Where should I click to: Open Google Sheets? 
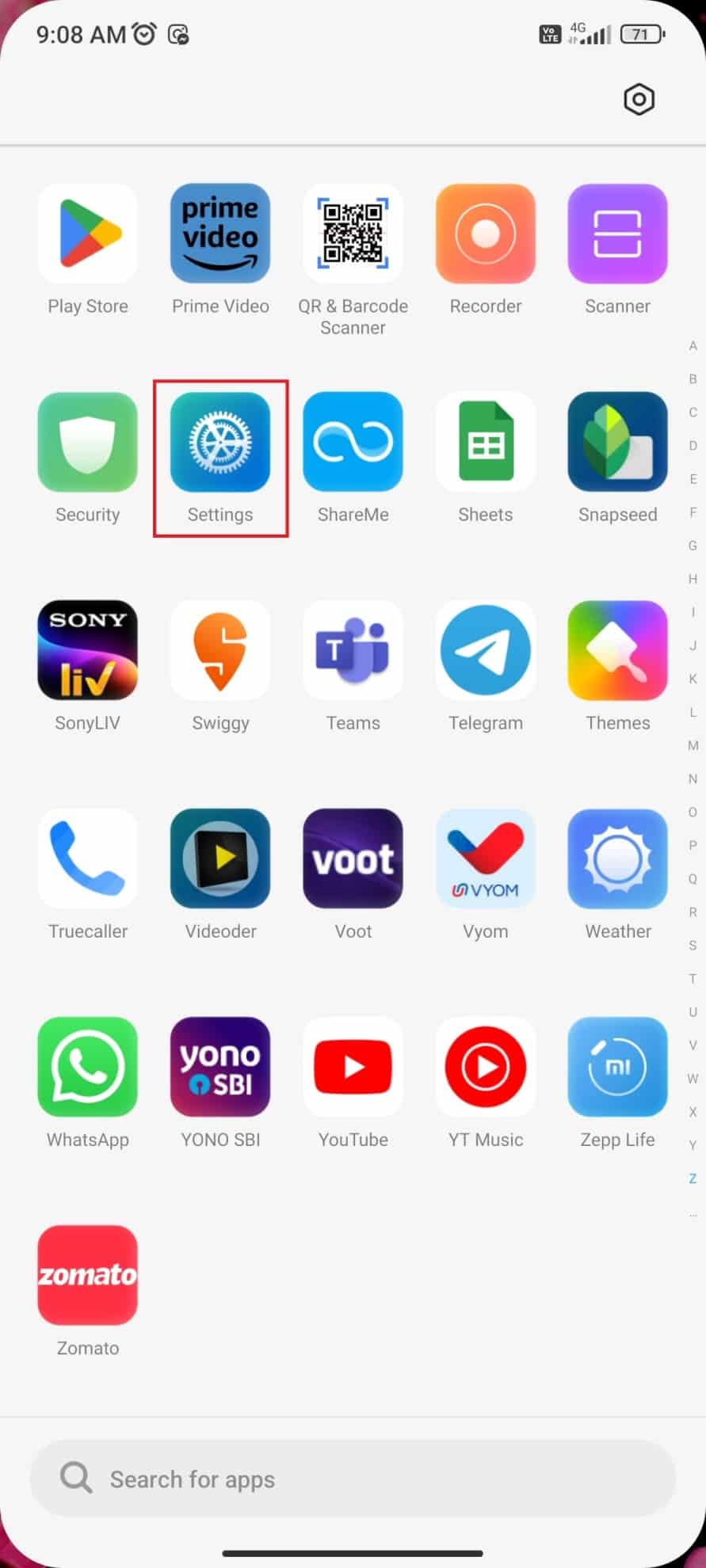pyautogui.click(x=485, y=441)
